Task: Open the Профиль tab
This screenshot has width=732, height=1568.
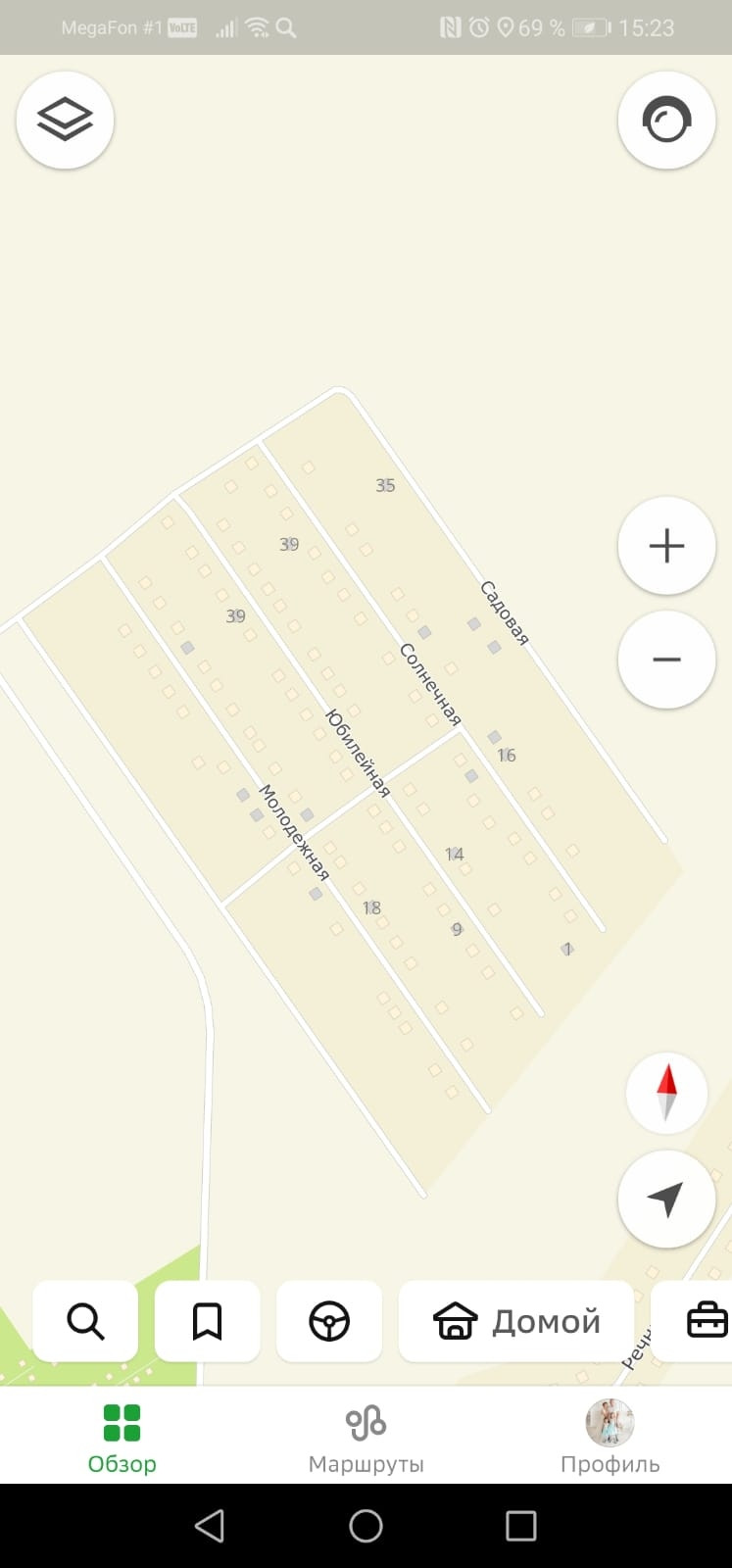Action: click(610, 1438)
